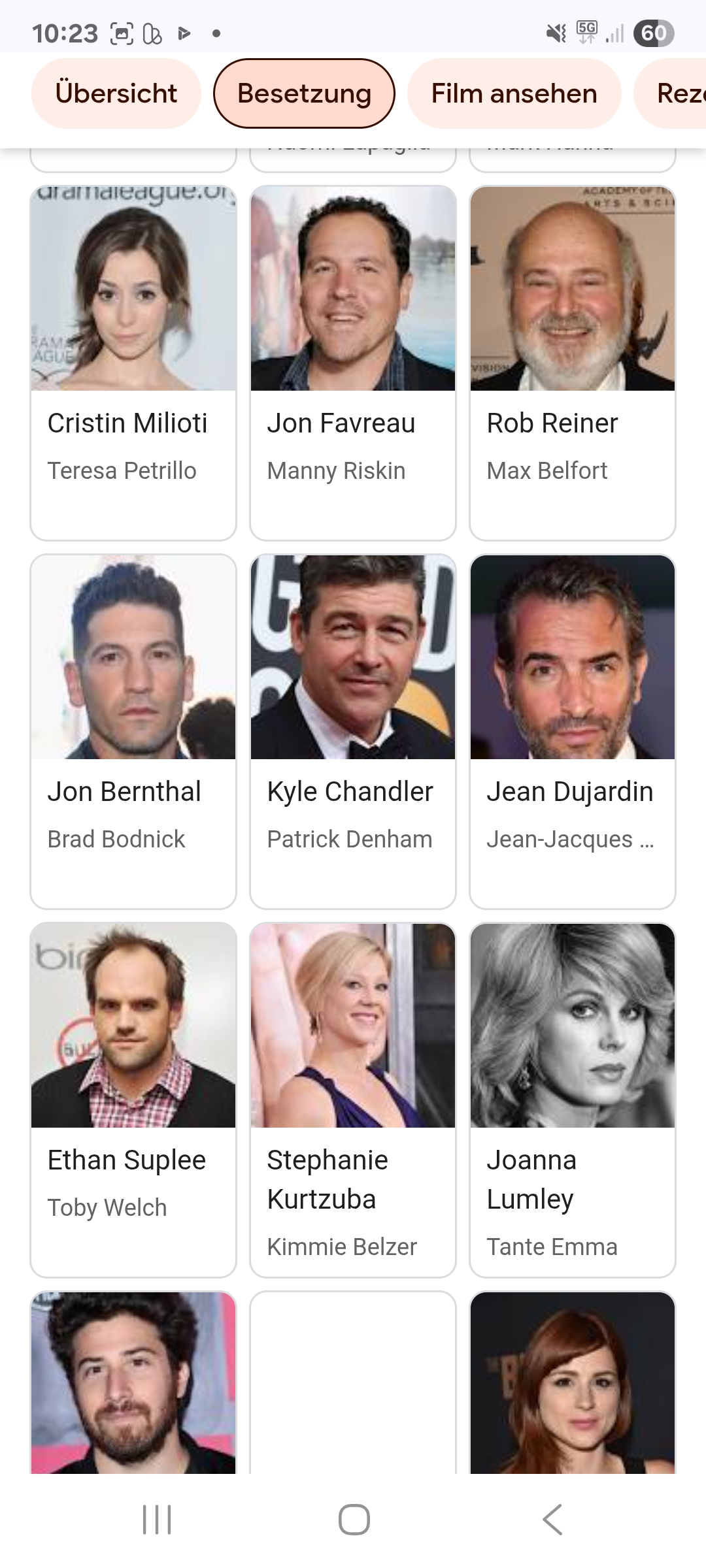Open Jon Favreau's cast card
The width and height of the screenshot is (706, 1568).
pos(353,363)
